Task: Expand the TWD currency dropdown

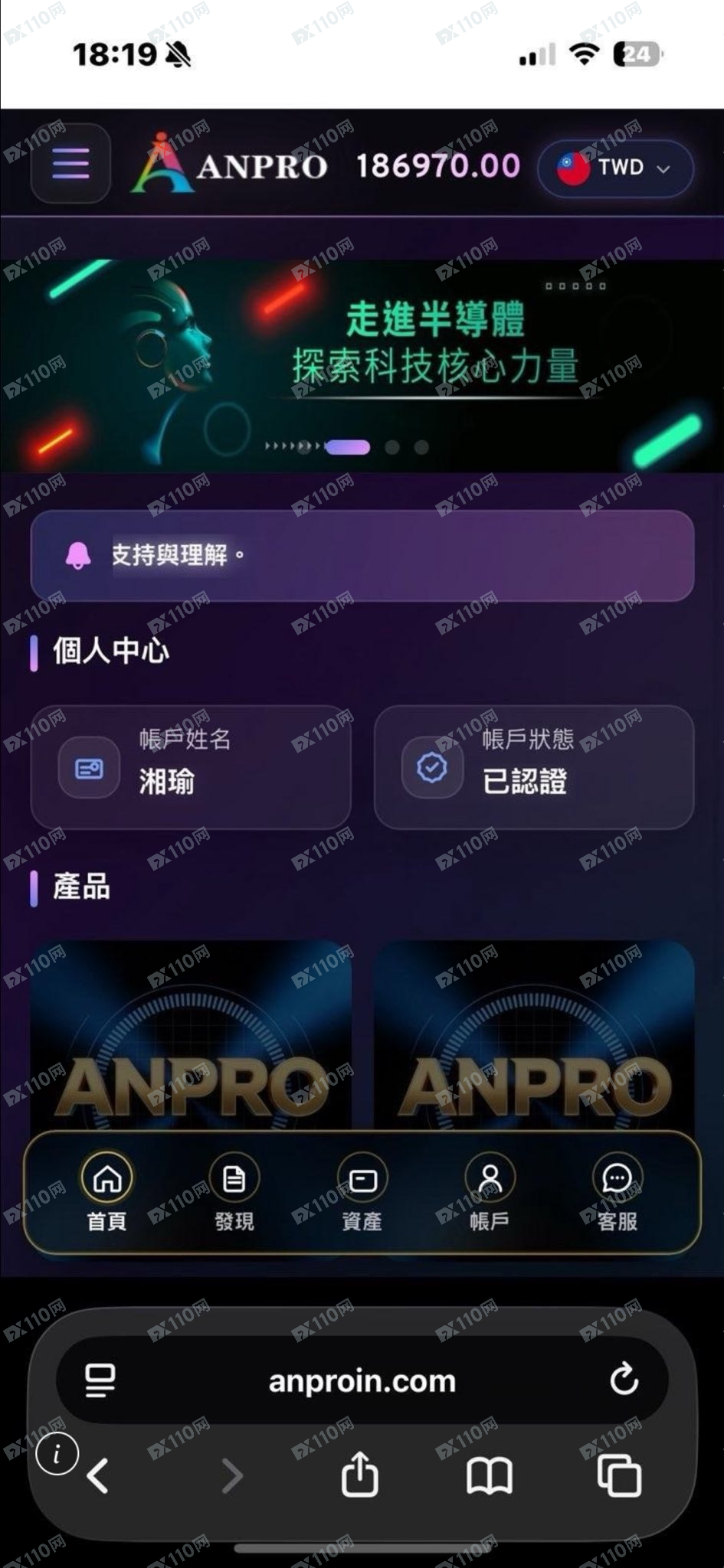Action: (616, 168)
